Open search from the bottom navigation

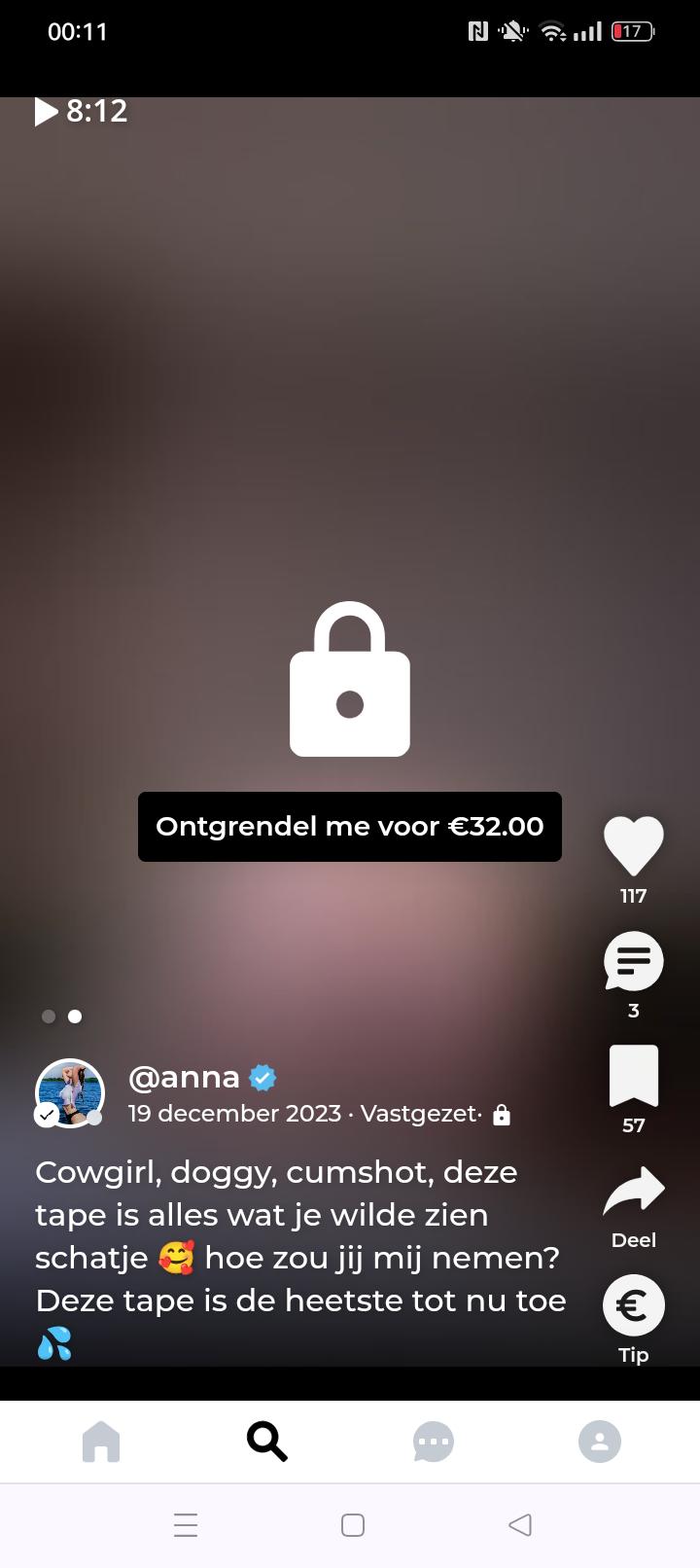[266, 1442]
